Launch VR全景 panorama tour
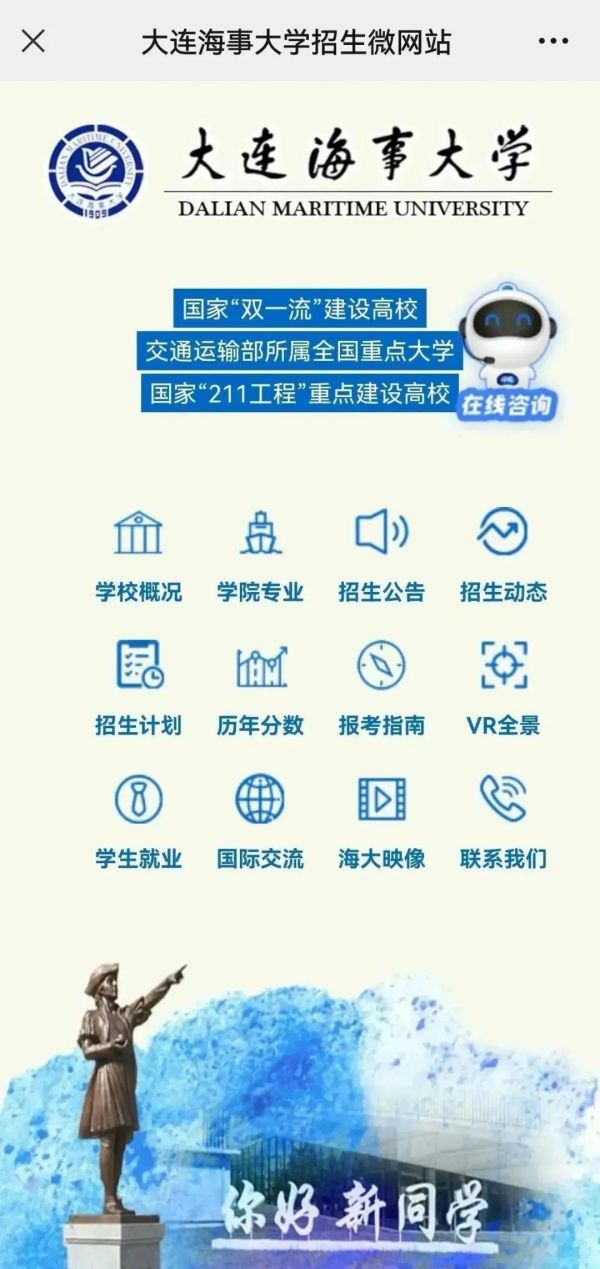 pos(503,688)
